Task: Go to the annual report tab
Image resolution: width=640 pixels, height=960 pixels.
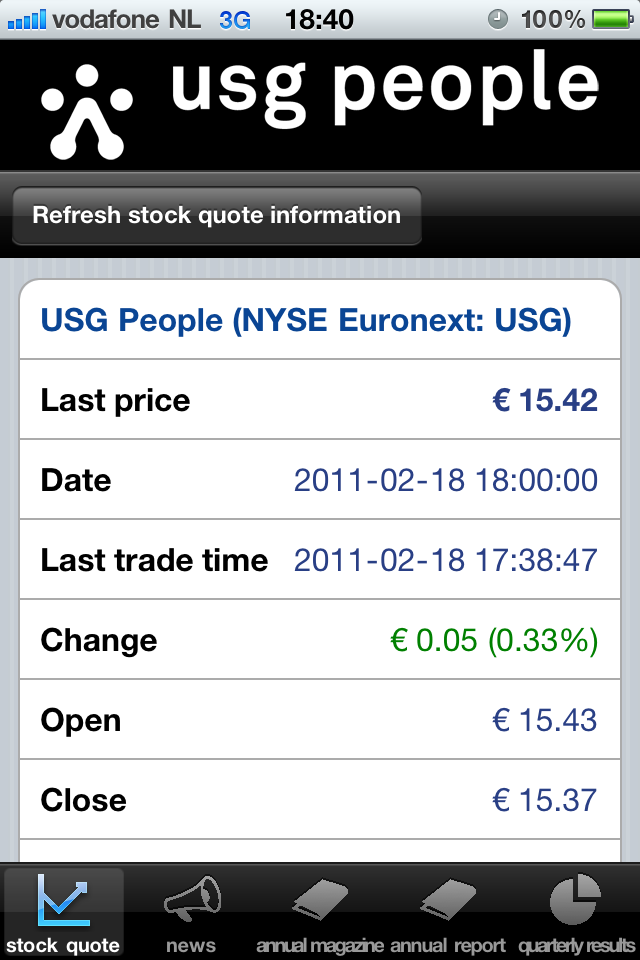Action: [448, 912]
